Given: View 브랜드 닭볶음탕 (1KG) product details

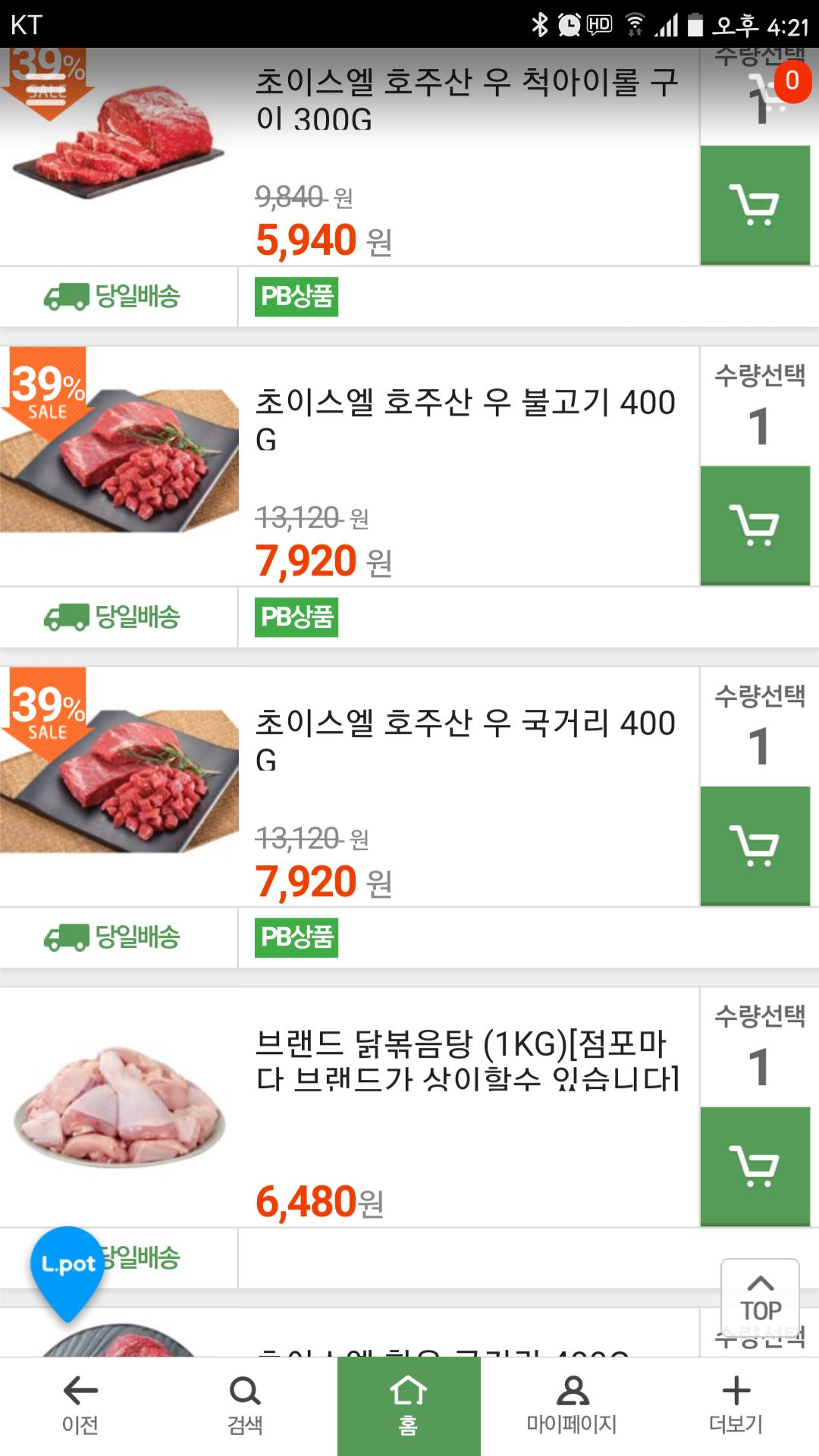Looking at the screenshot, I should click(x=466, y=1060).
